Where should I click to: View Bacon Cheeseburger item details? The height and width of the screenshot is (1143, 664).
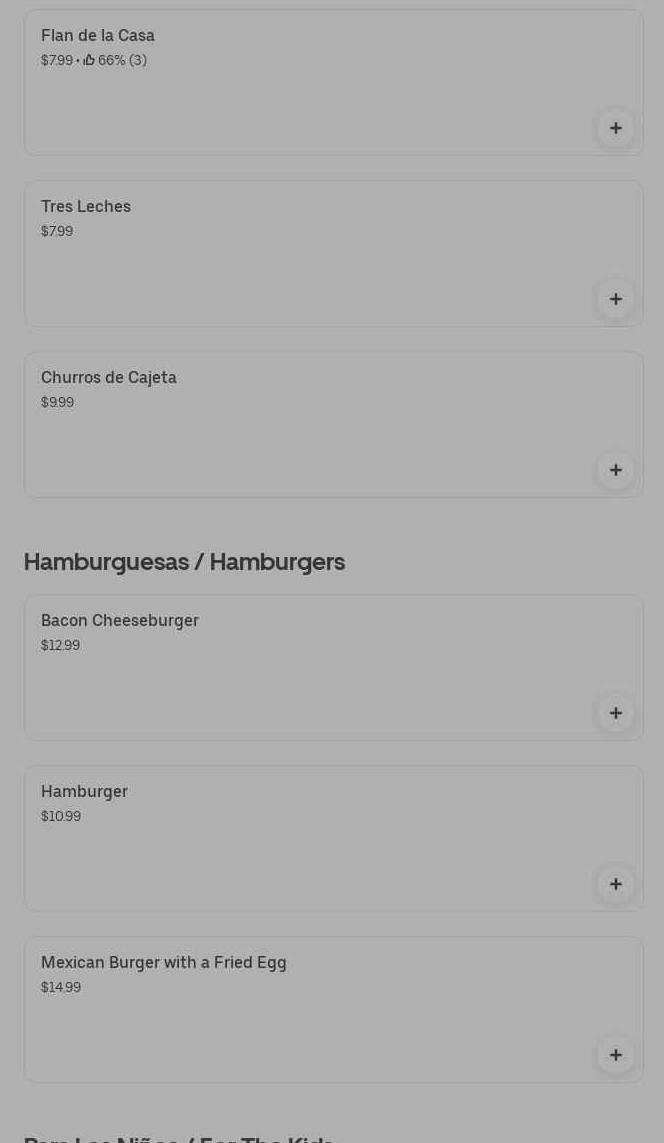click(x=300, y=667)
